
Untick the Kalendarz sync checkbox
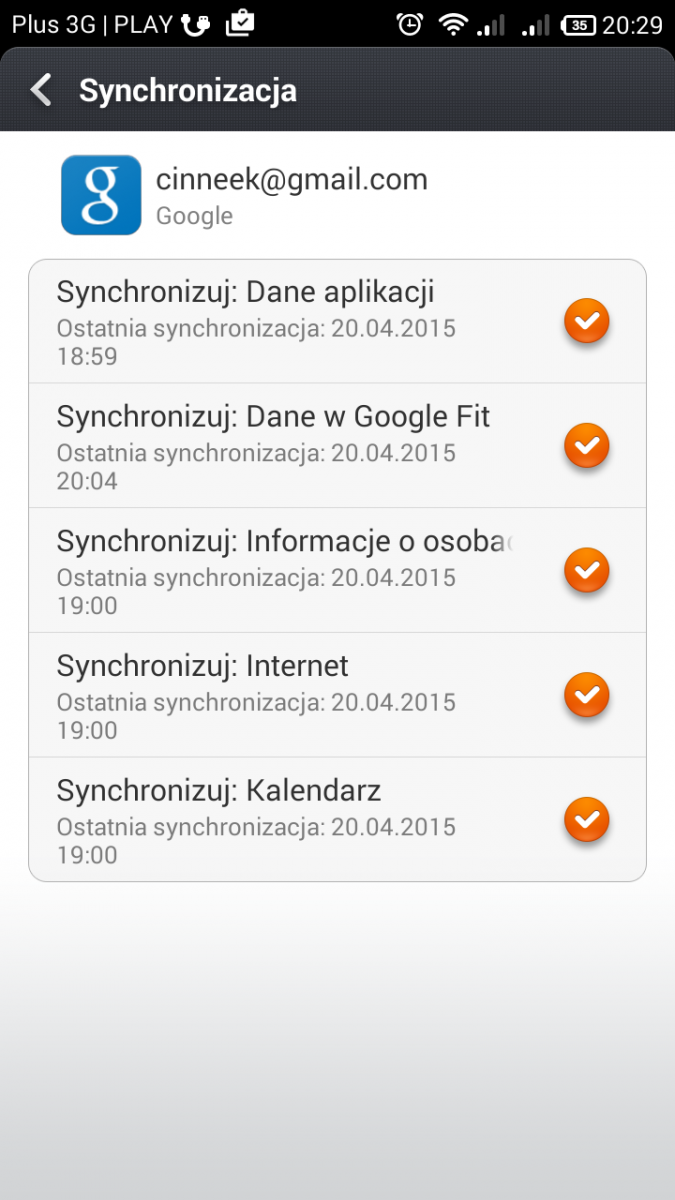point(587,820)
